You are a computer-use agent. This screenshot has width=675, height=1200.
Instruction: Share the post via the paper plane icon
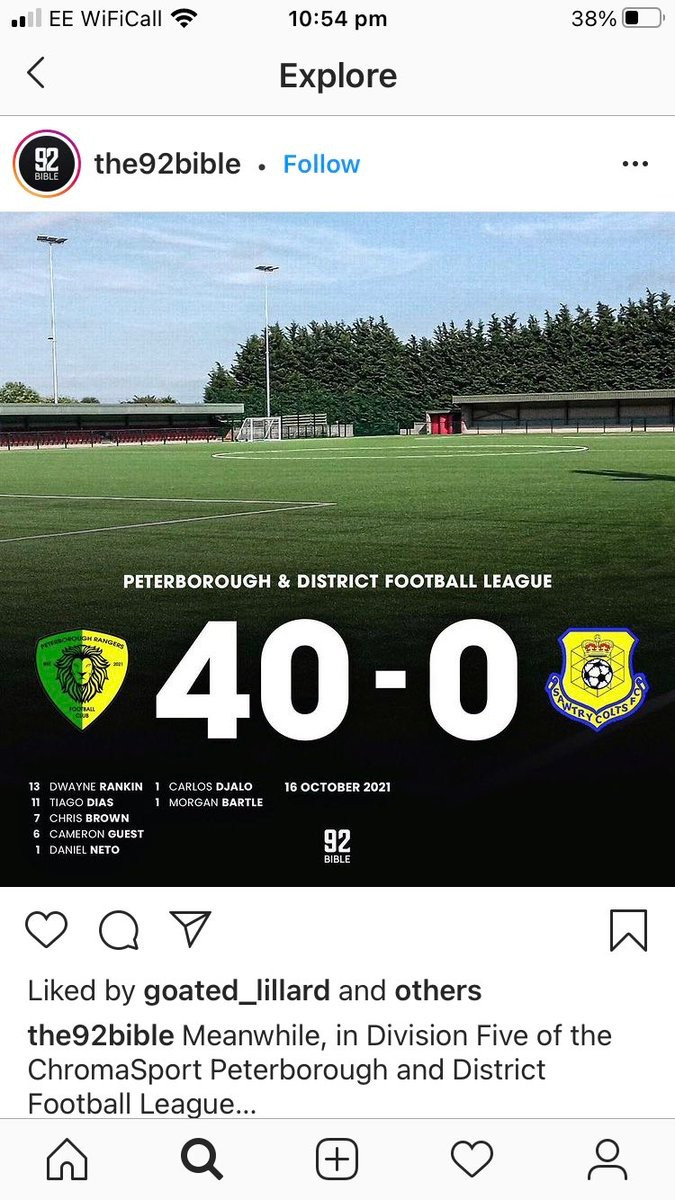[189, 929]
